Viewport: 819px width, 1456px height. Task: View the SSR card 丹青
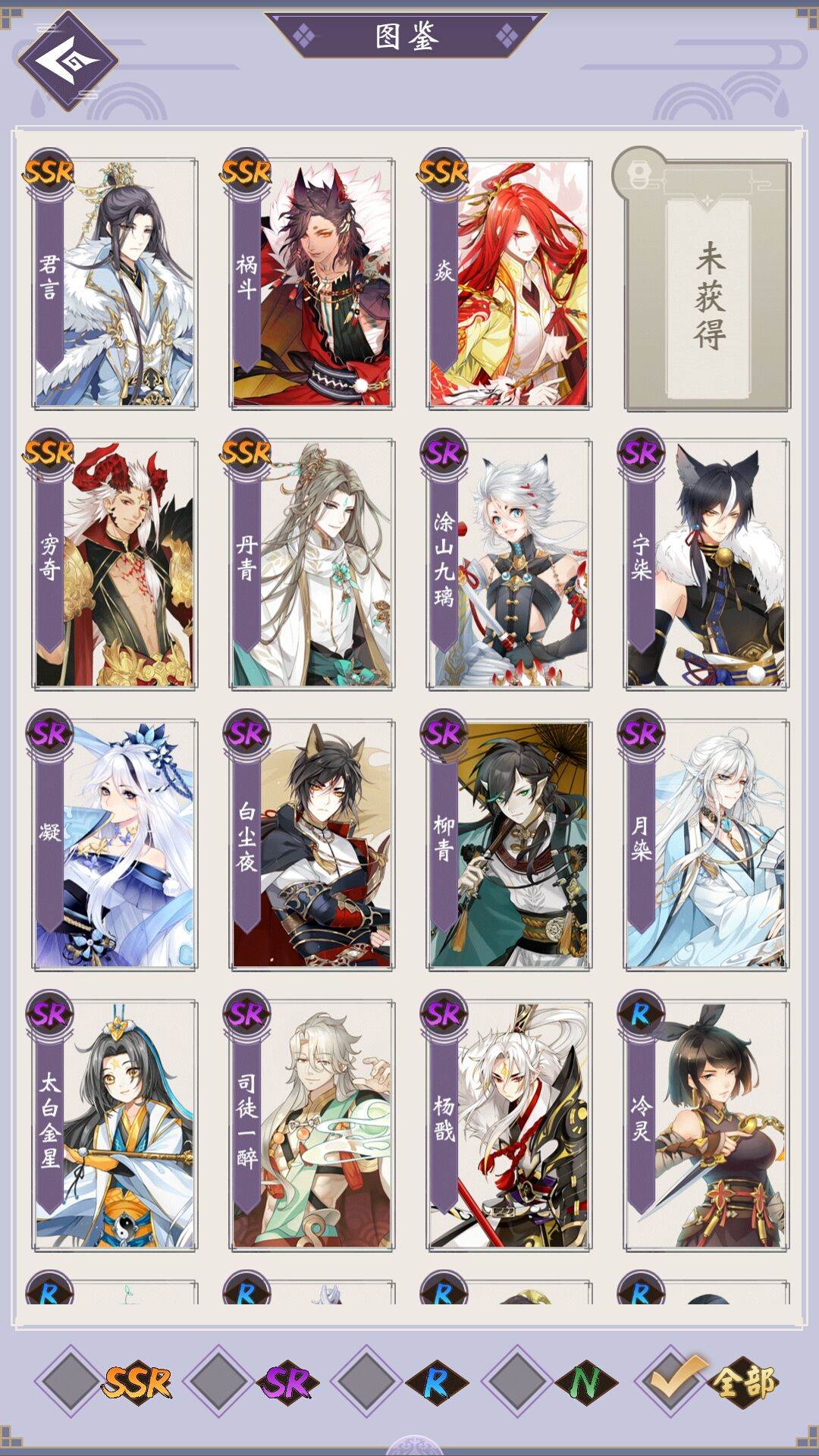coord(311,563)
